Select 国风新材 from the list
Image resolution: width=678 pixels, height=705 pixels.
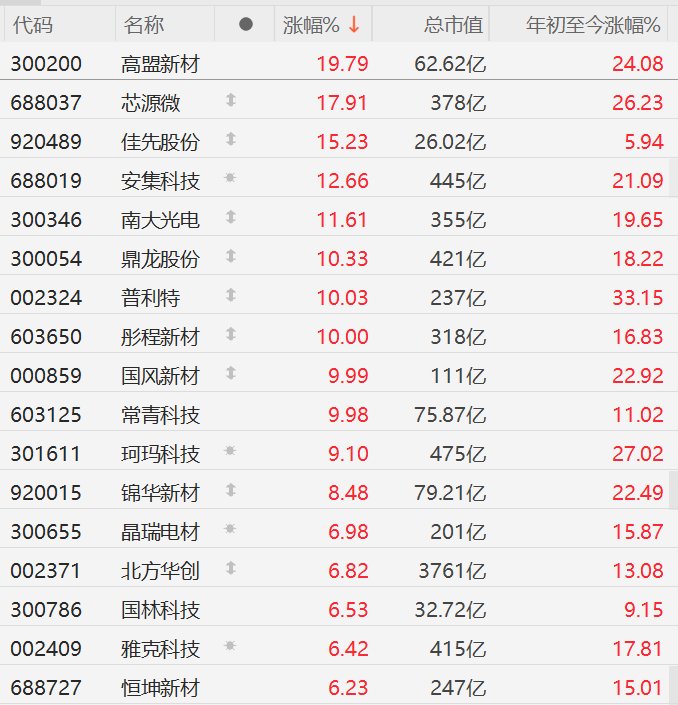pyautogui.click(x=159, y=376)
